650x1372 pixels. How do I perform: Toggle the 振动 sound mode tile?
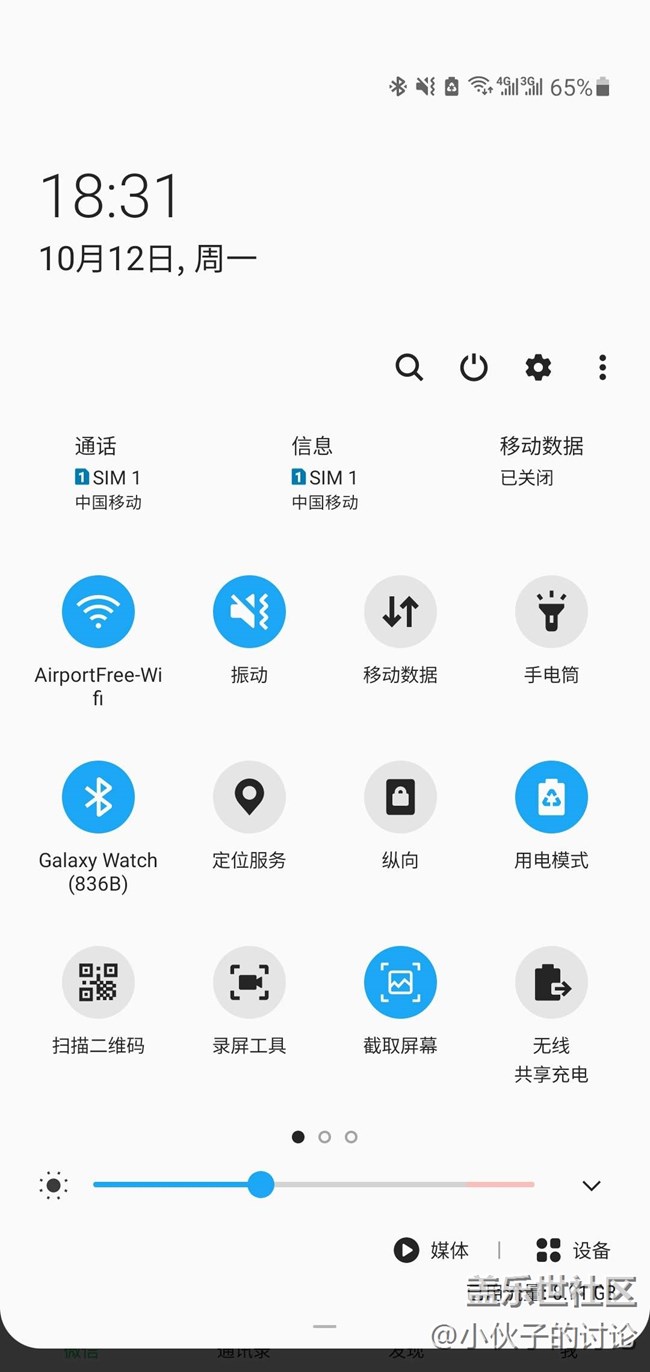click(249, 611)
